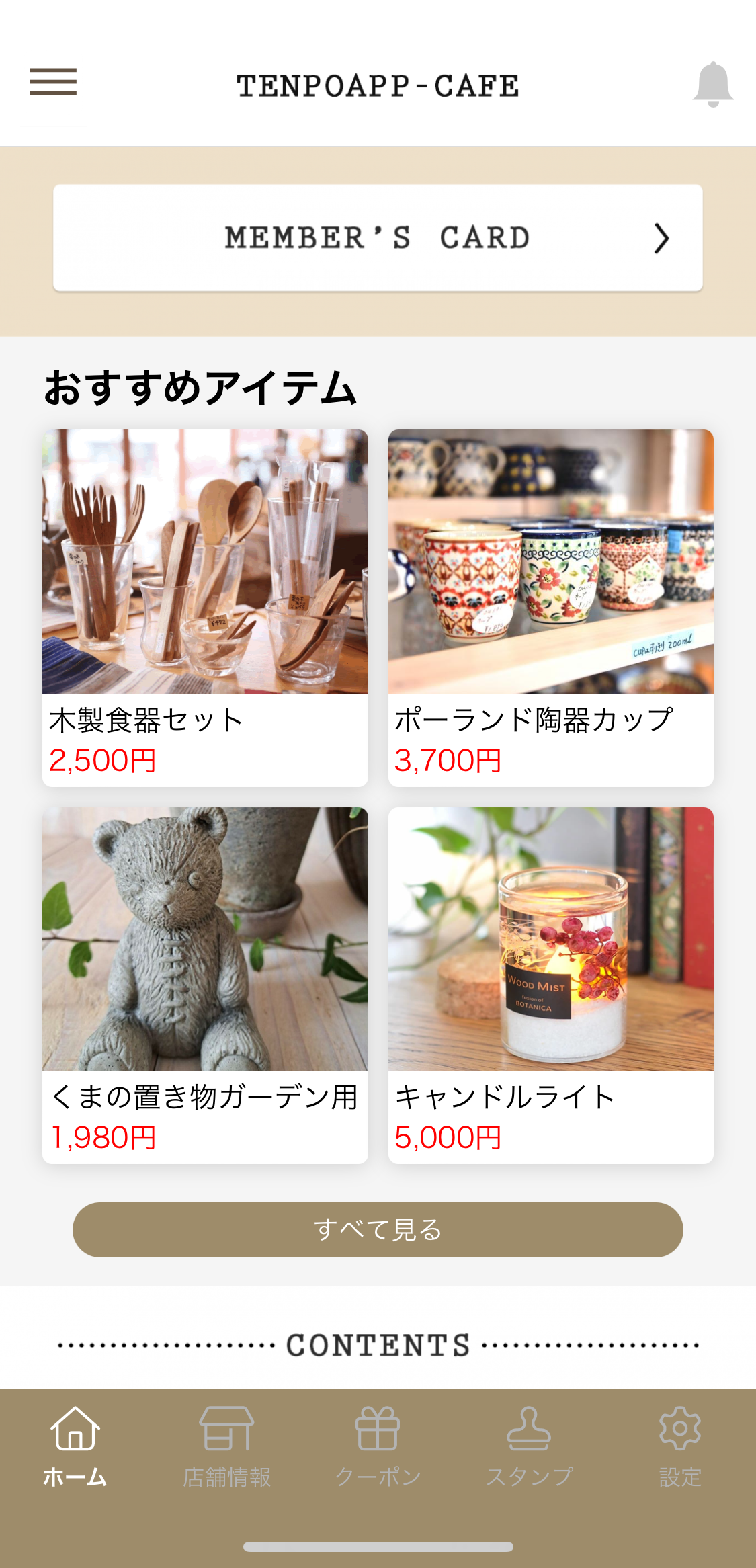Open the notifications bell
The height and width of the screenshot is (1568, 756).
pyautogui.click(x=713, y=84)
